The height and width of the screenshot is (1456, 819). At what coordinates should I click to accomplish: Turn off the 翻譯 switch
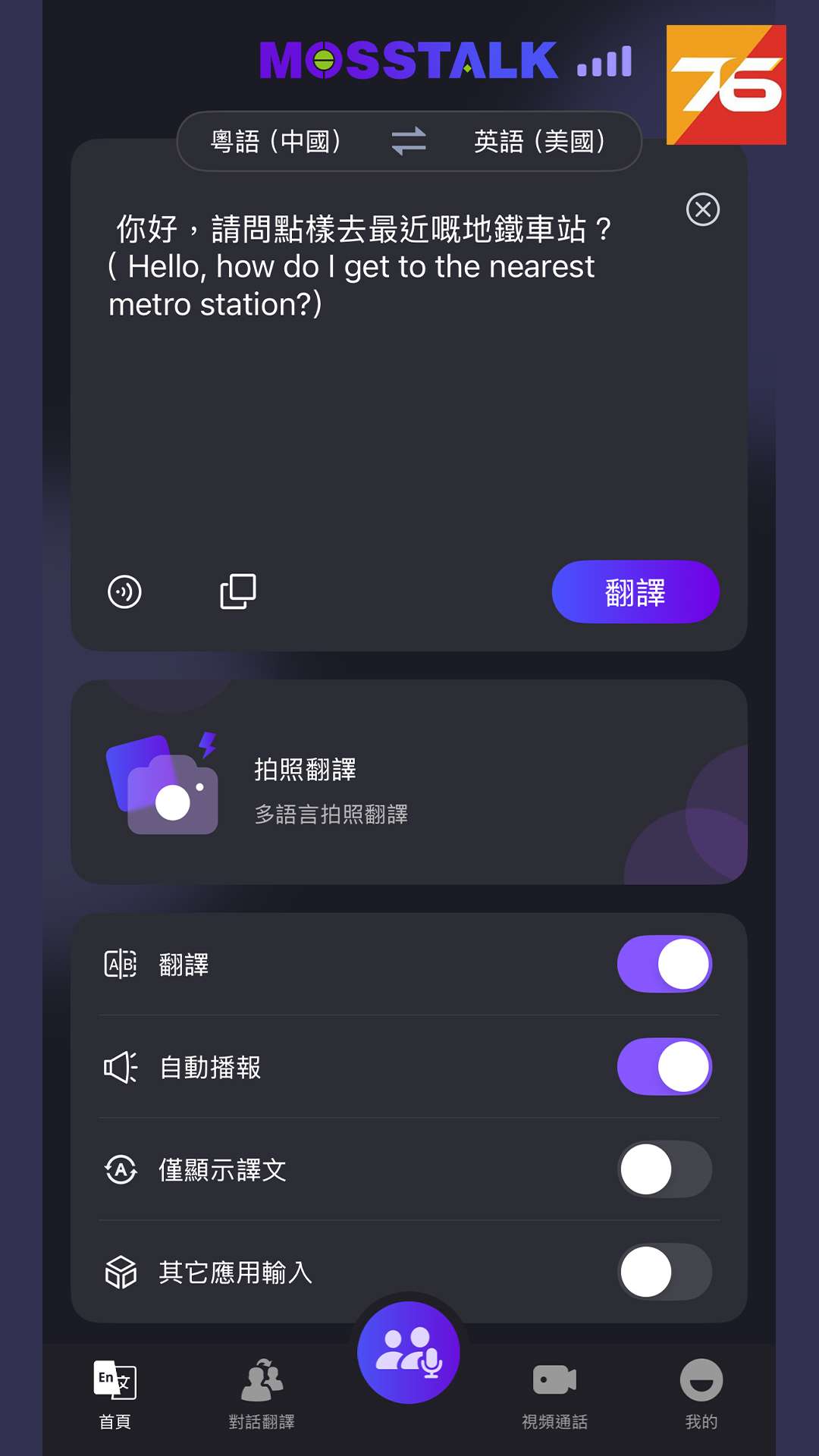click(664, 964)
